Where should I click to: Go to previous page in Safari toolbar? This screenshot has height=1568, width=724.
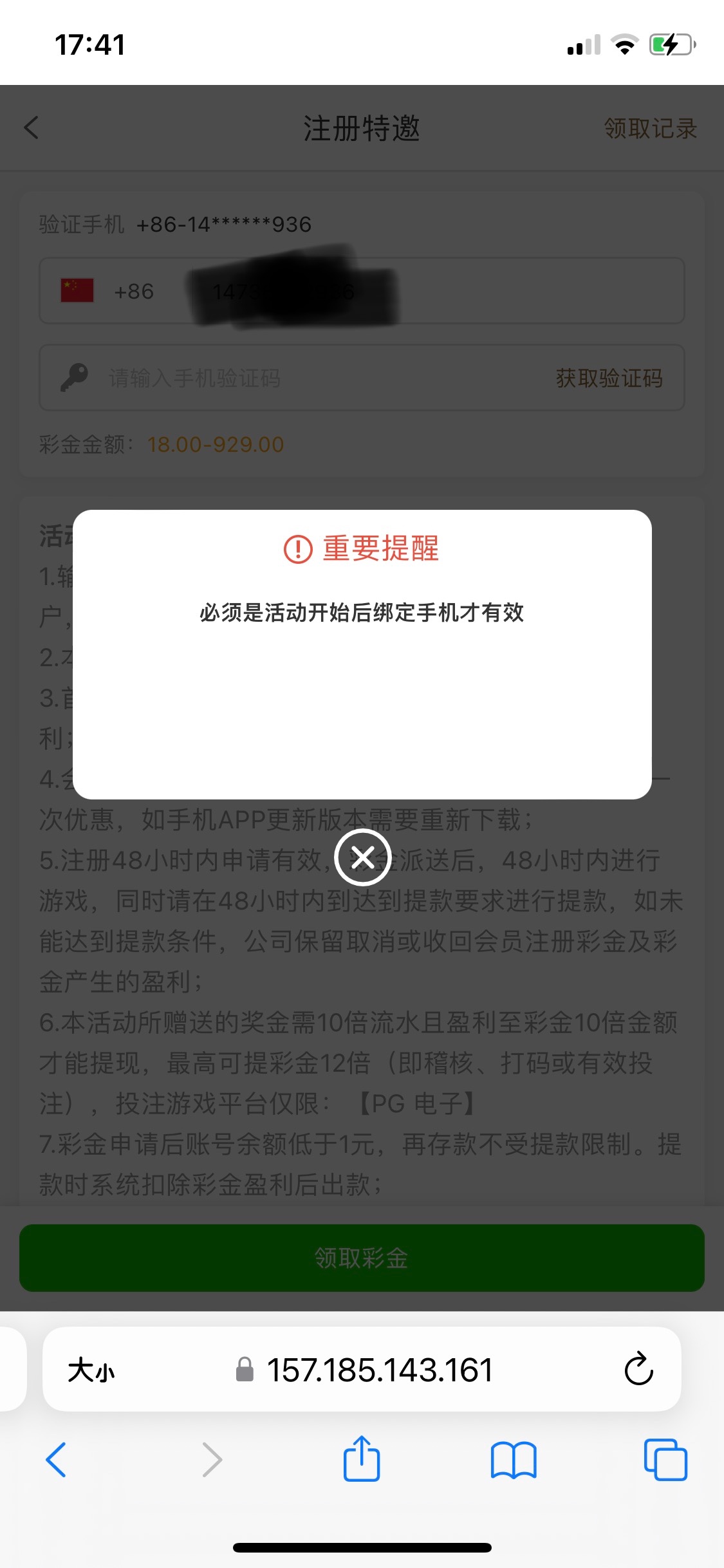tap(57, 1460)
